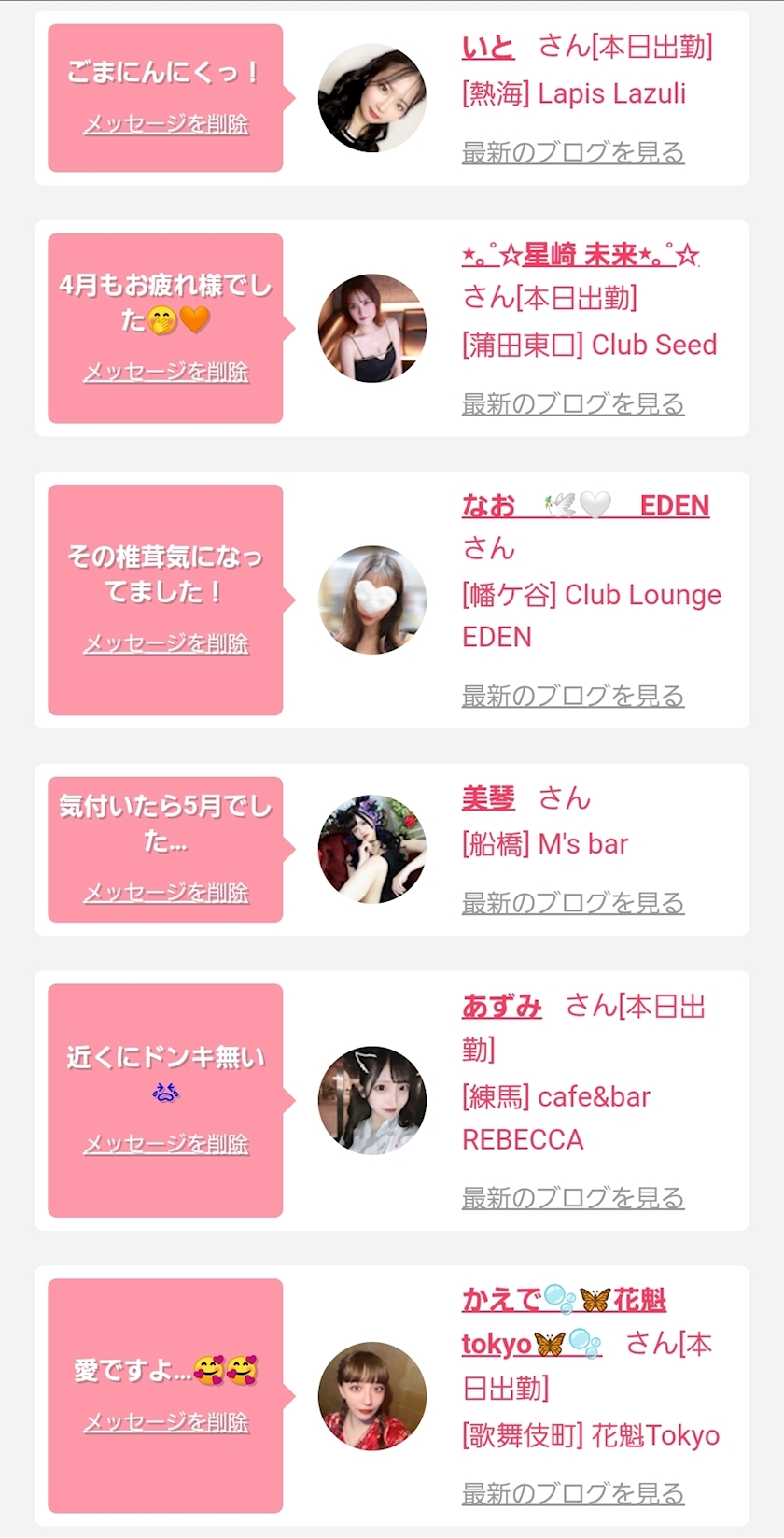Open なお EDEN's profile link
This screenshot has width=784, height=1538.
pyautogui.click(x=585, y=505)
